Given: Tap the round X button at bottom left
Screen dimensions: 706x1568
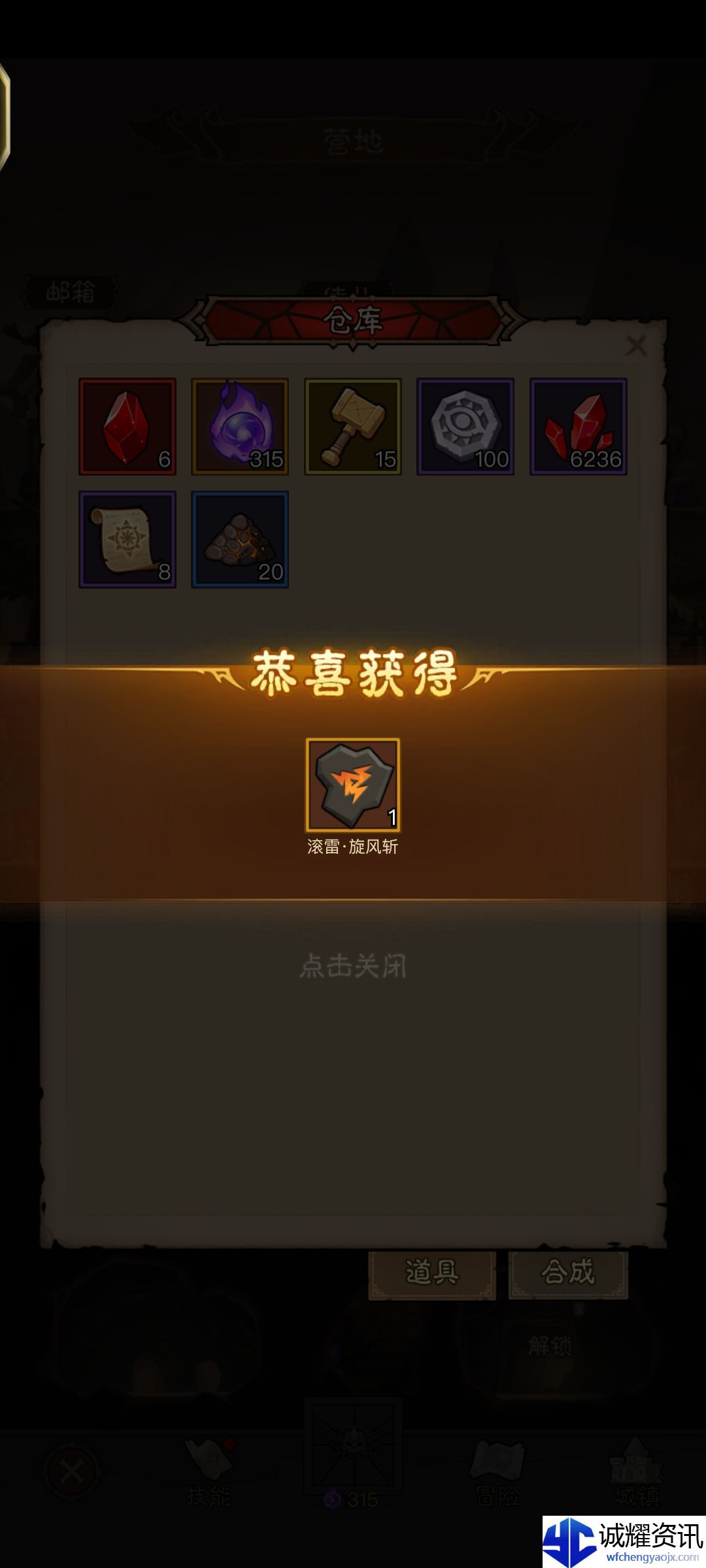Looking at the screenshot, I should pos(71,1472).
